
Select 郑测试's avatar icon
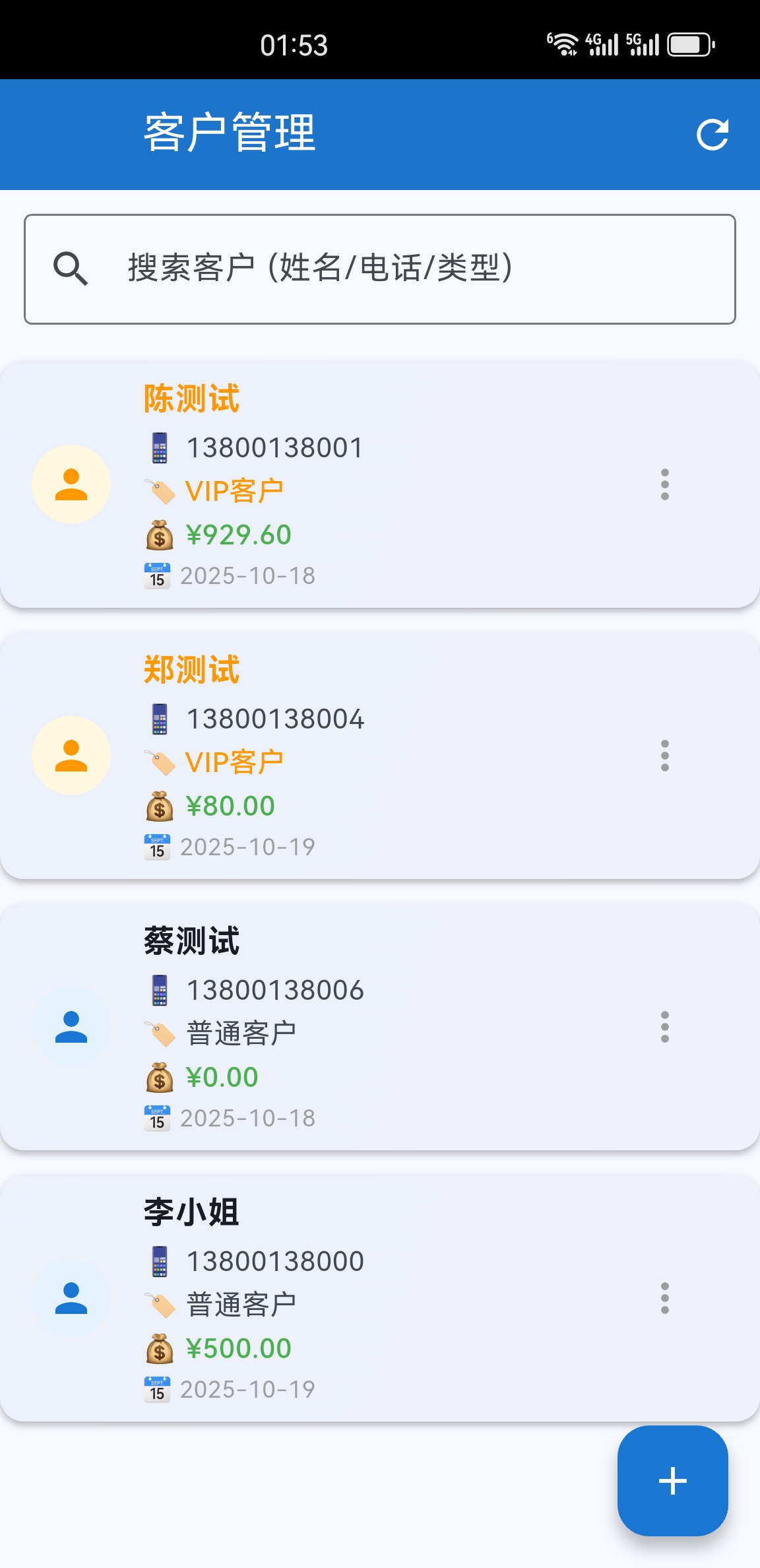coord(71,755)
